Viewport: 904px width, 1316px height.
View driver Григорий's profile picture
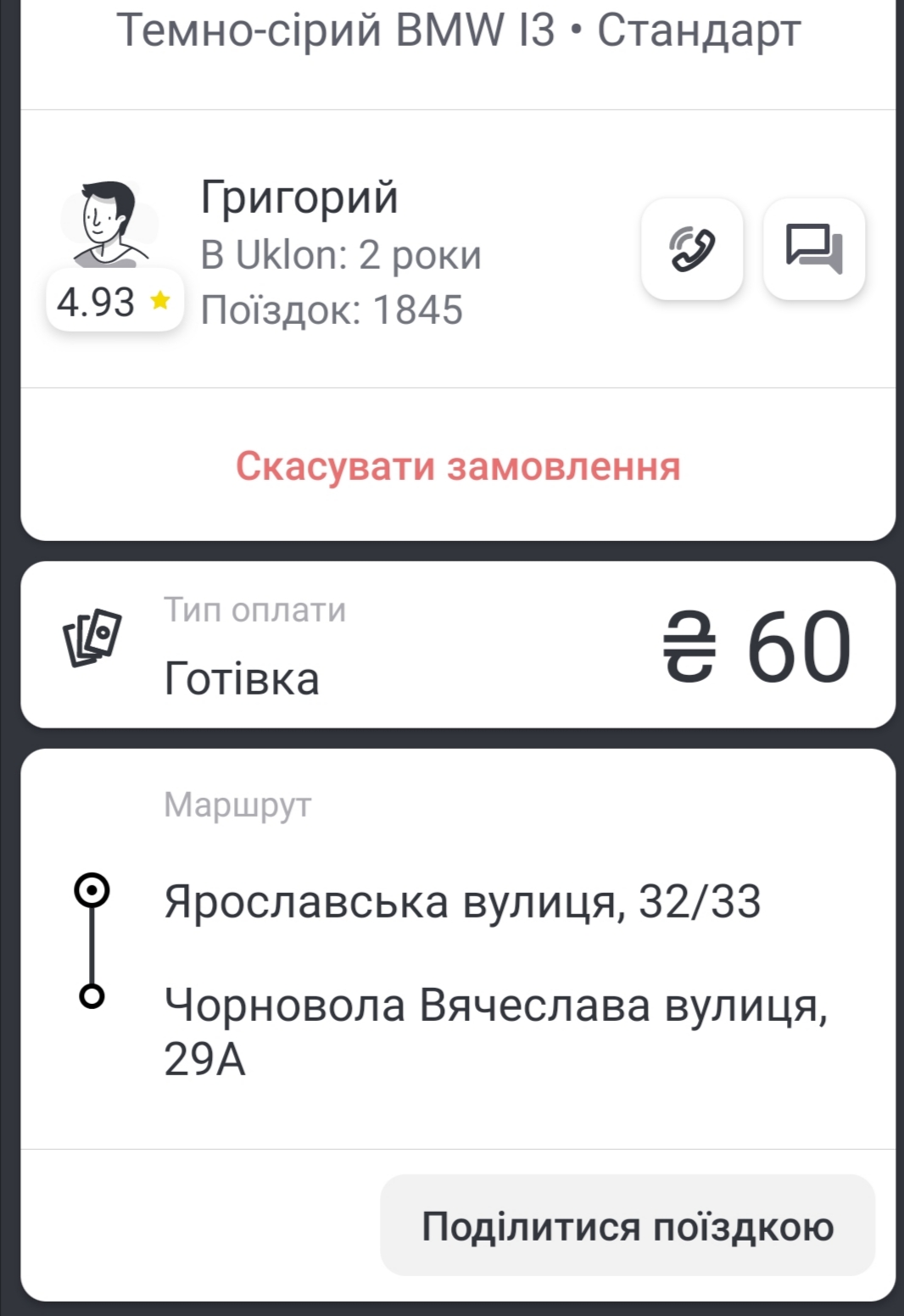tap(109, 222)
